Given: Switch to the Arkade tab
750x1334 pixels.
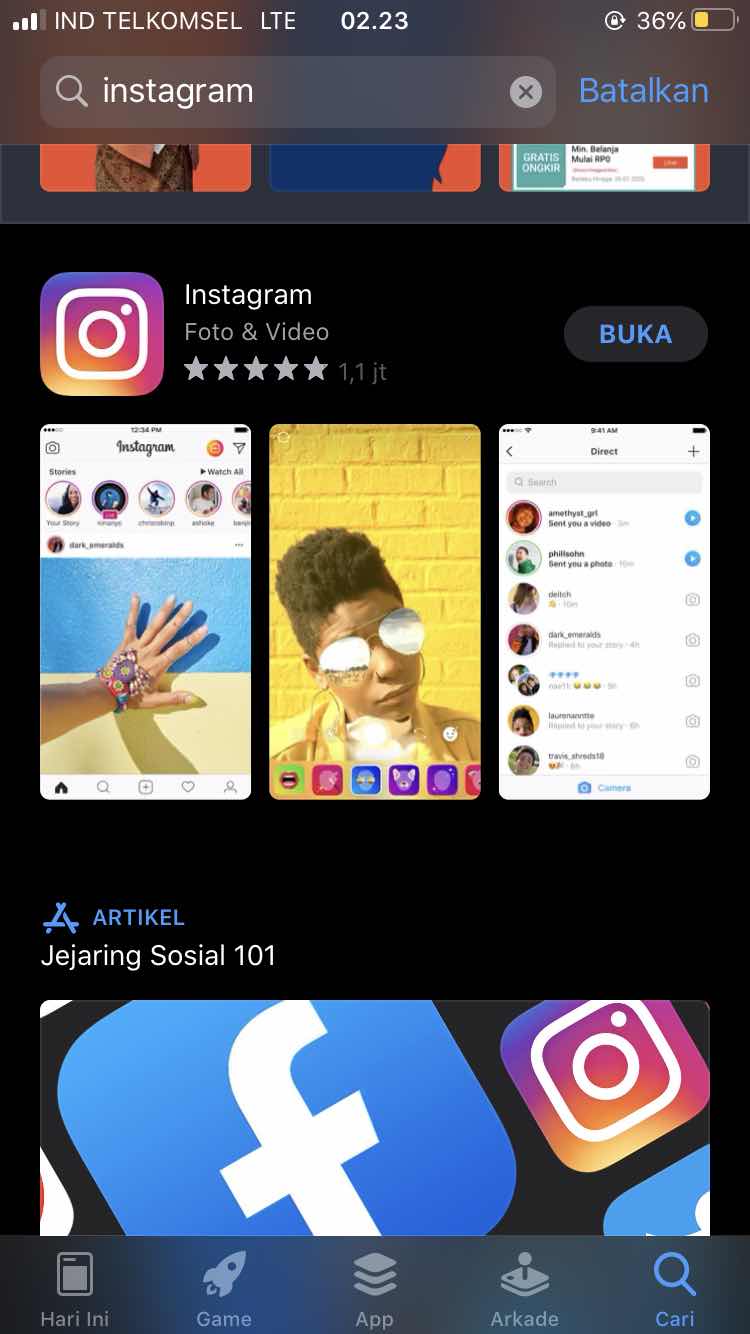Looking at the screenshot, I should tap(524, 1289).
